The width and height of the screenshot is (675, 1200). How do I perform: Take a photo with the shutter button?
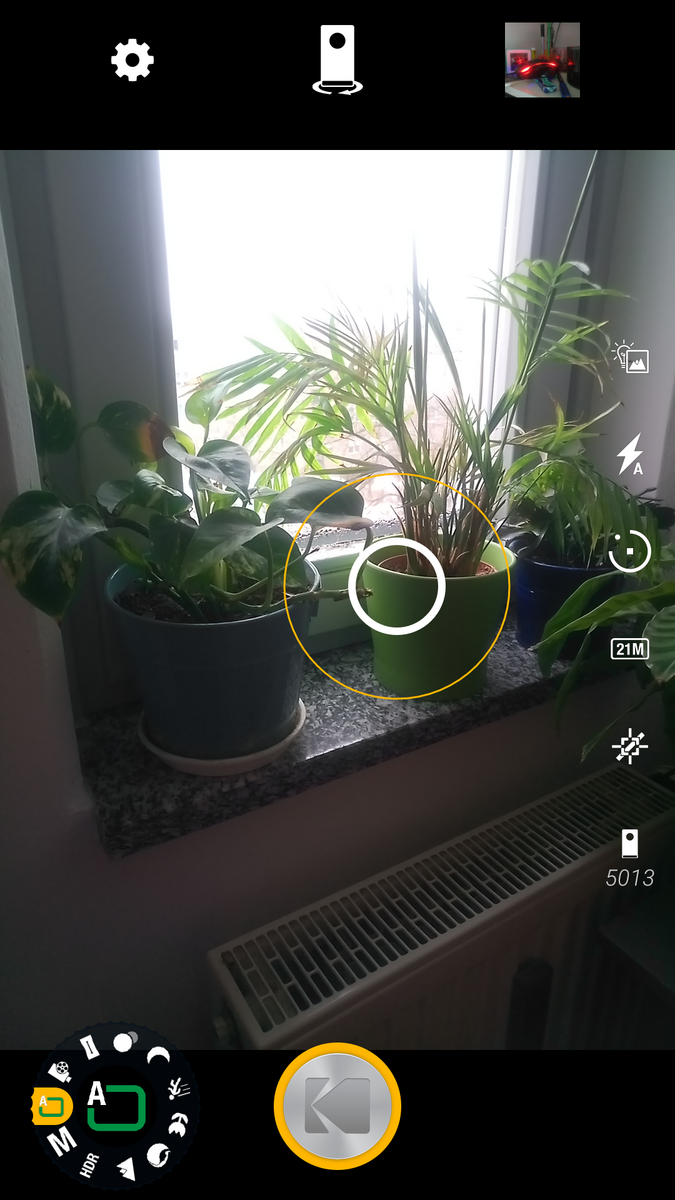point(337,1106)
